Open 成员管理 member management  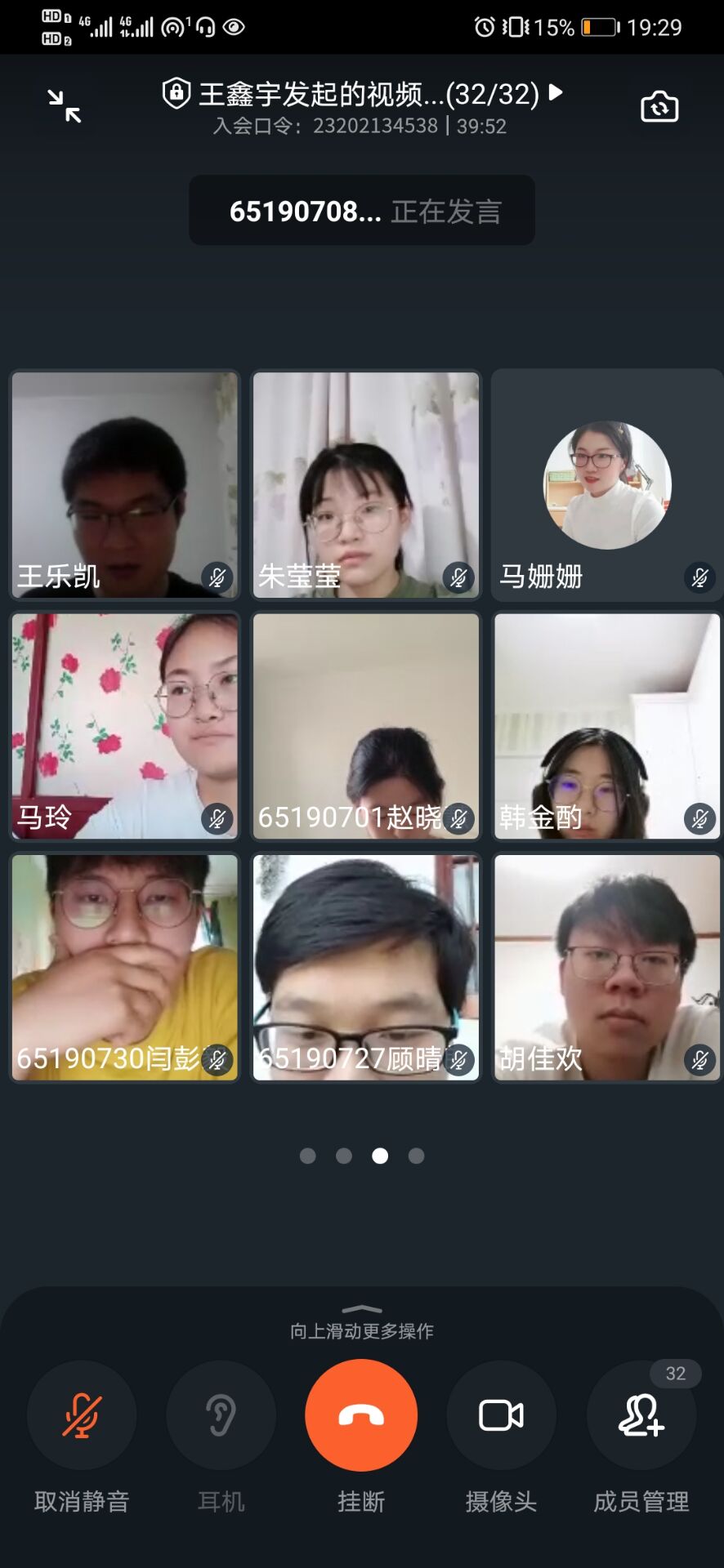(x=641, y=1415)
